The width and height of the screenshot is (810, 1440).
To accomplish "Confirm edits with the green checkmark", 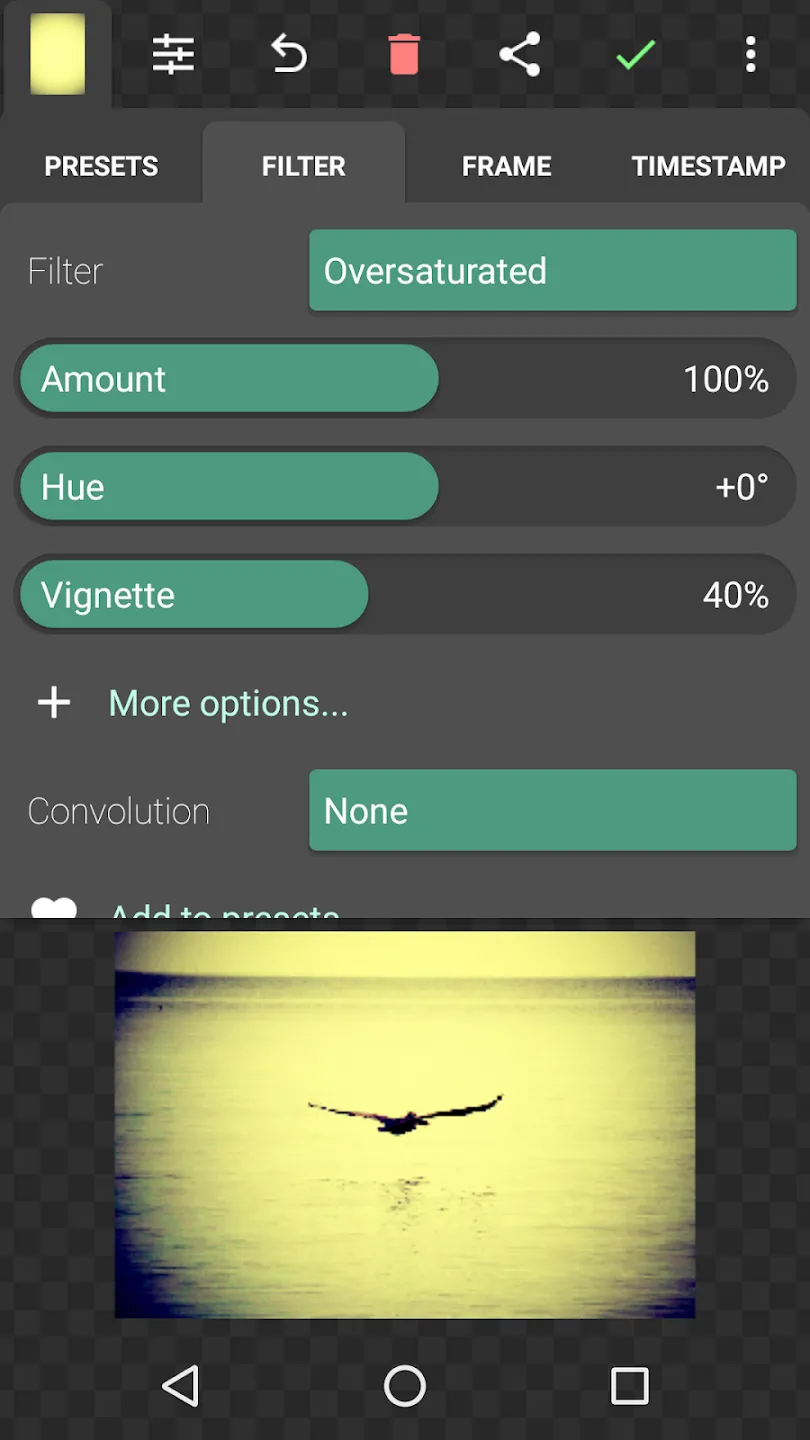I will pos(635,54).
